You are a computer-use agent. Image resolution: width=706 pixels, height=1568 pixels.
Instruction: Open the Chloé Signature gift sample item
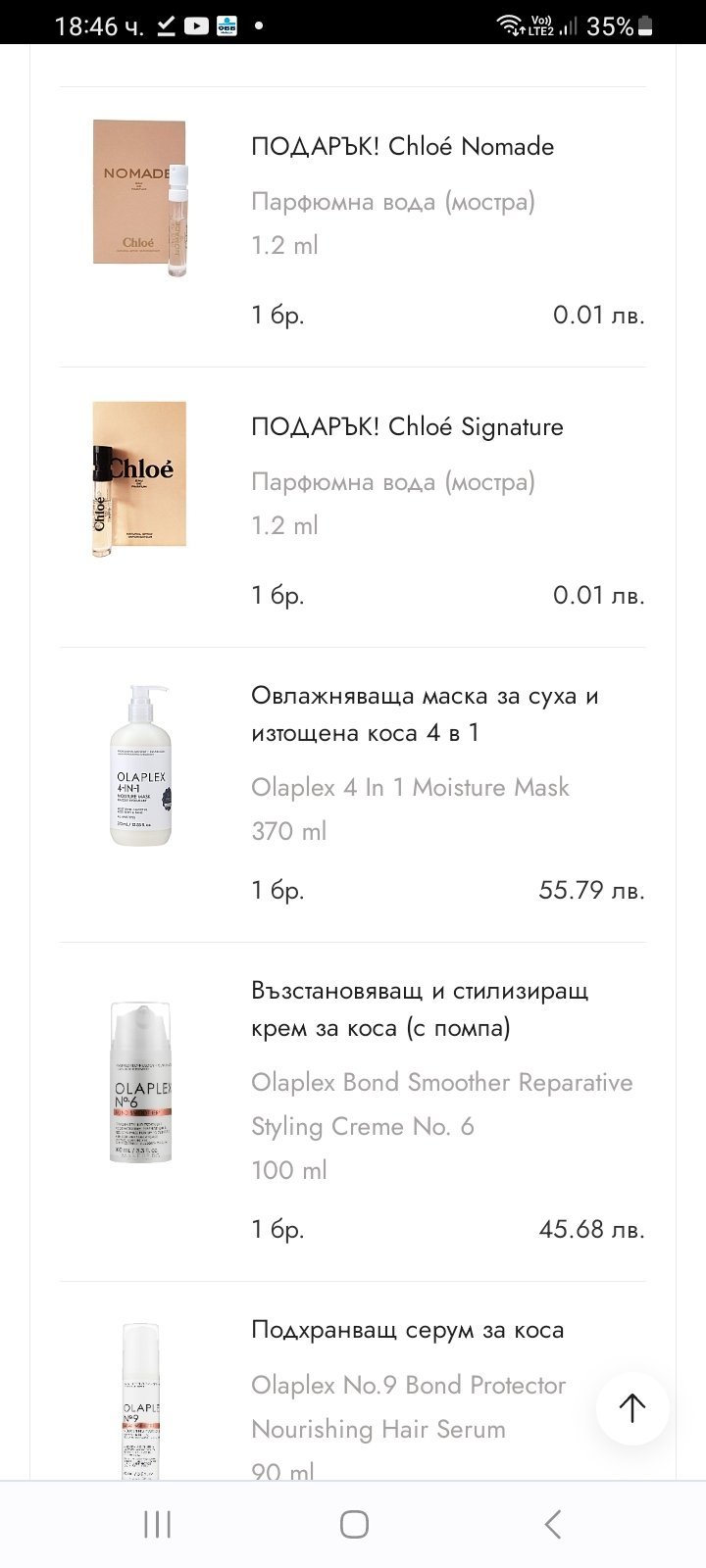click(x=407, y=426)
